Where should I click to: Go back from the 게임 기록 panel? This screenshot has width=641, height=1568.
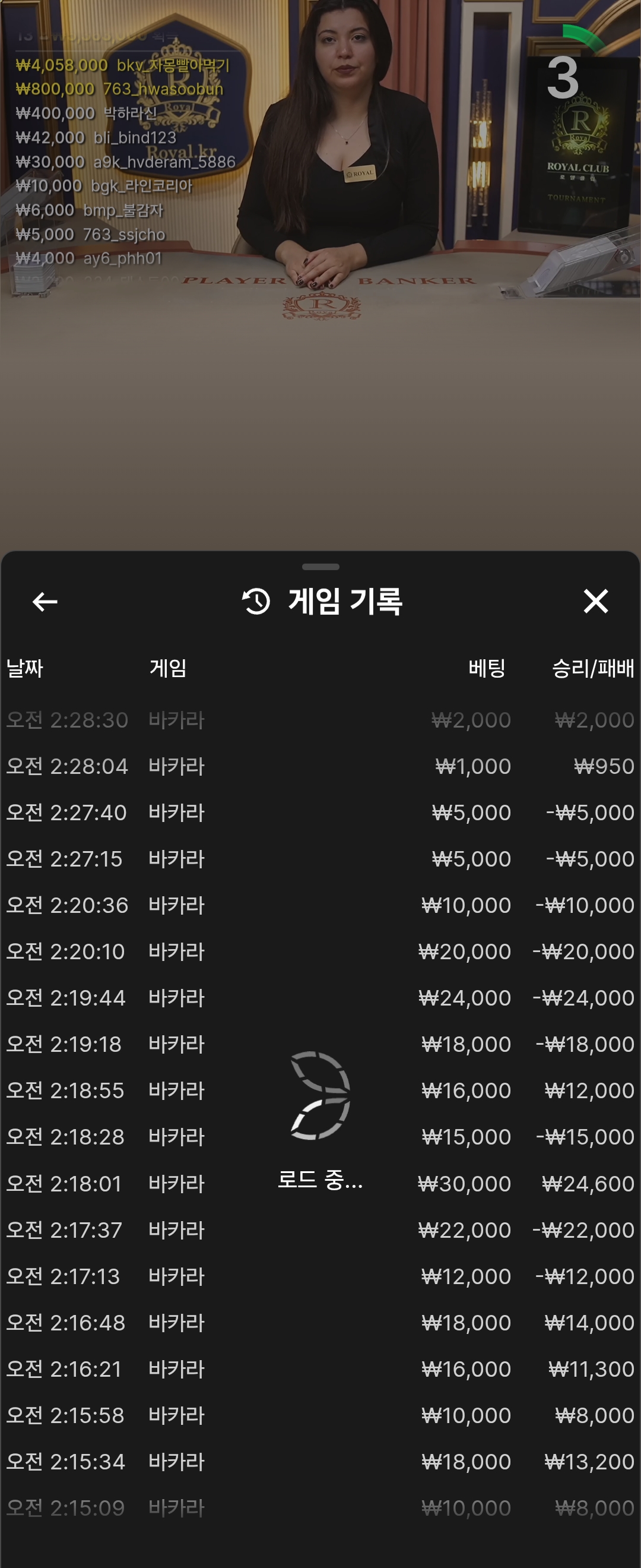(45, 602)
